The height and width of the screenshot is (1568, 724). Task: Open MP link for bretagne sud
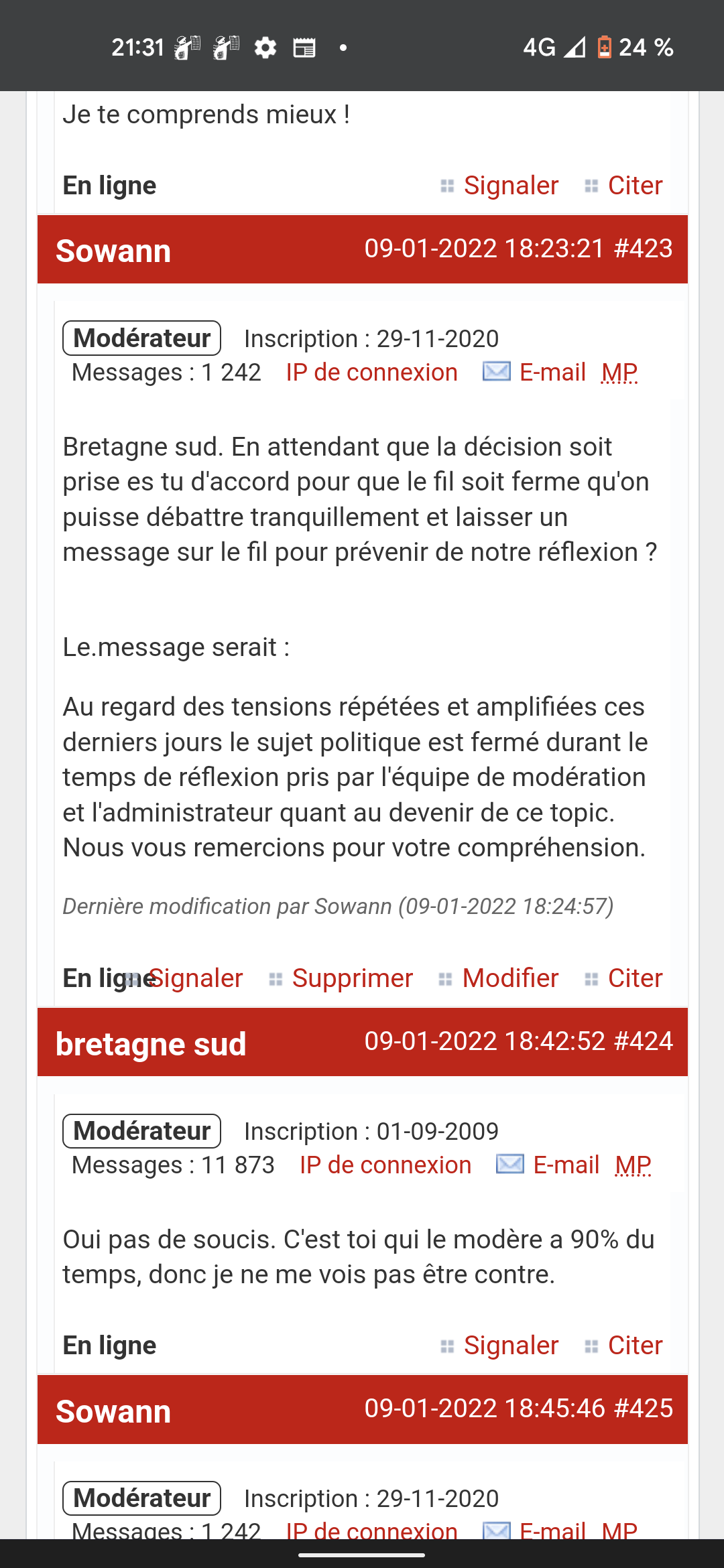[x=632, y=1165]
